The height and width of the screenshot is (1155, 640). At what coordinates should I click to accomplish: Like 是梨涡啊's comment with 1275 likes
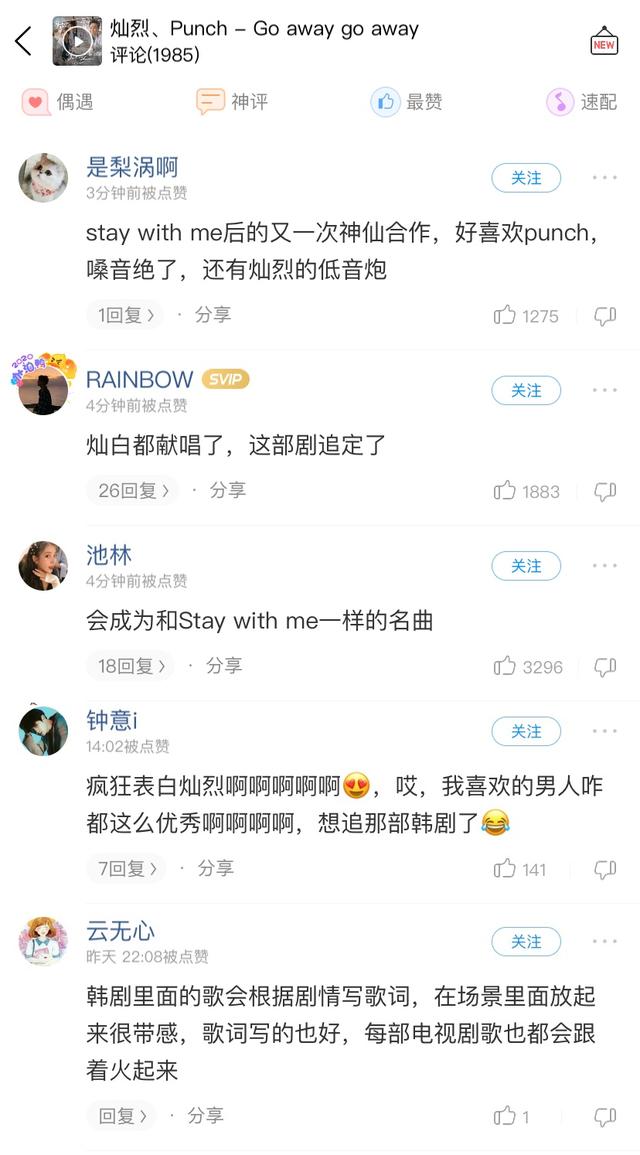[505, 315]
